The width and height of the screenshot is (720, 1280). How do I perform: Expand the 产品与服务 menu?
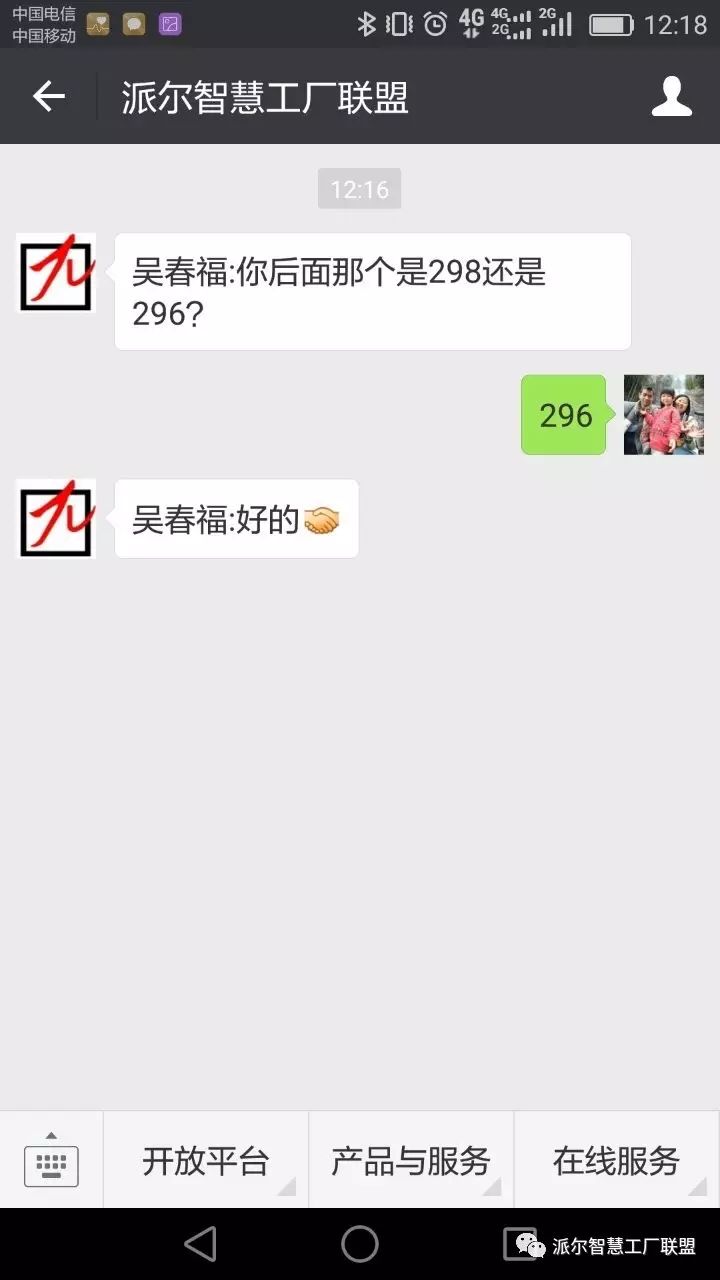[x=411, y=1161]
